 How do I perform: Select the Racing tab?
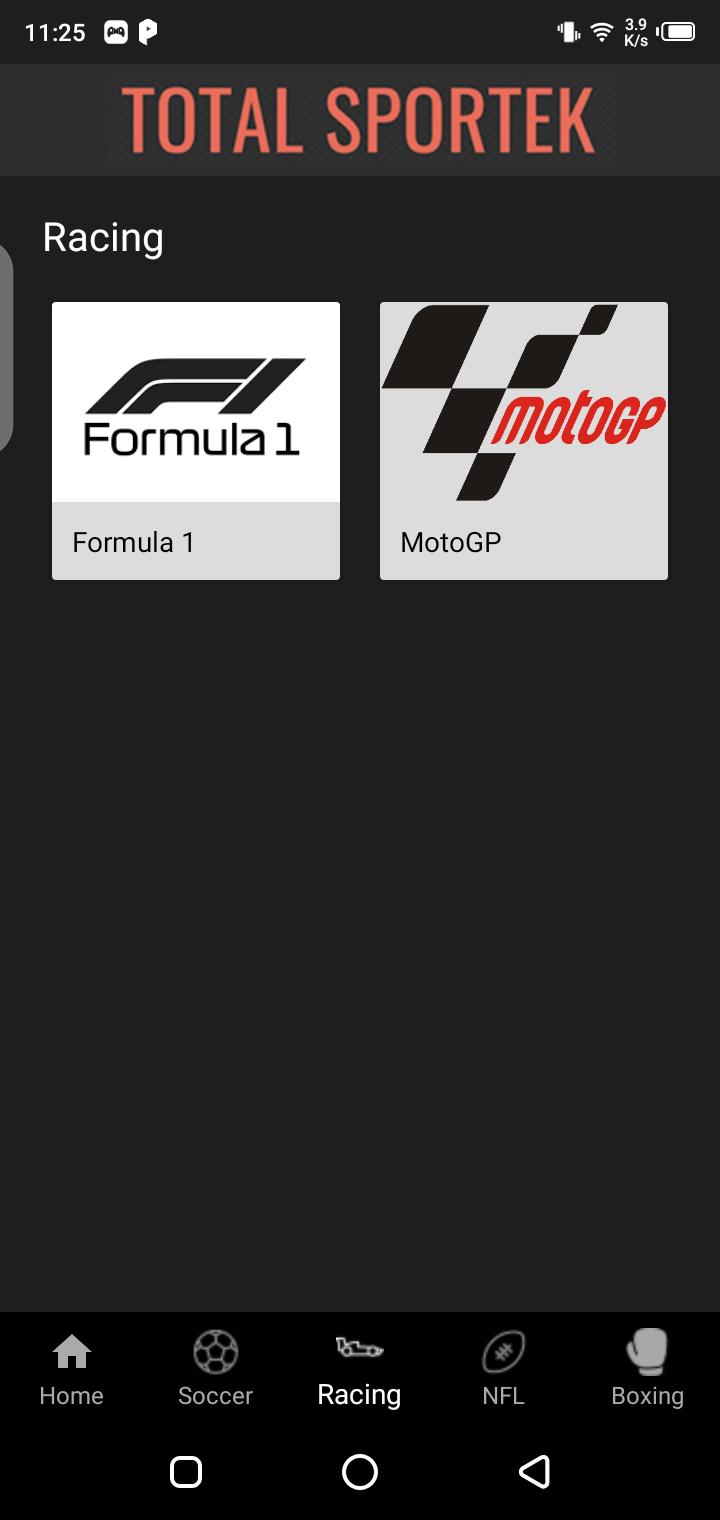pos(359,1369)
